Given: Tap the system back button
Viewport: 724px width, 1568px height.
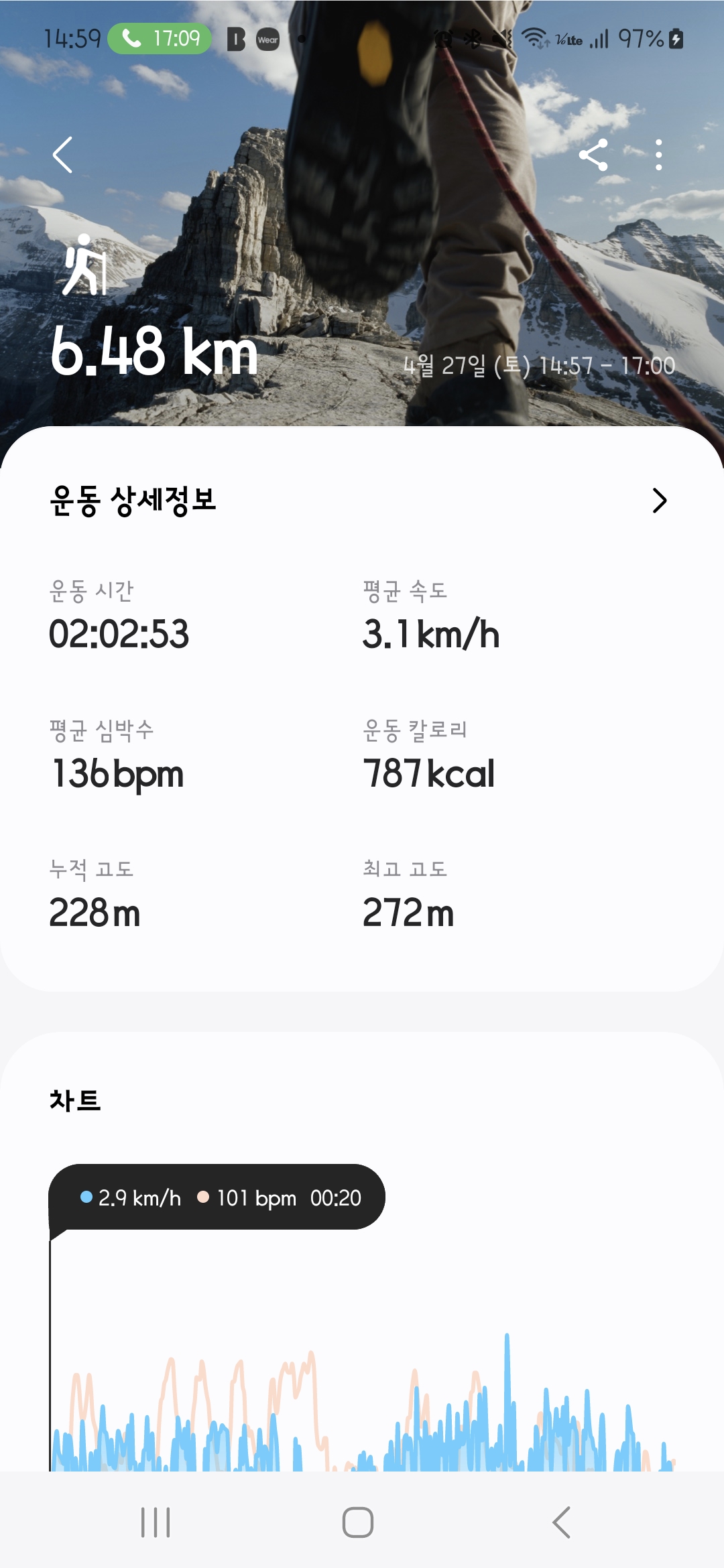Looking at the screenshot, I should (x=562, y=1522).
